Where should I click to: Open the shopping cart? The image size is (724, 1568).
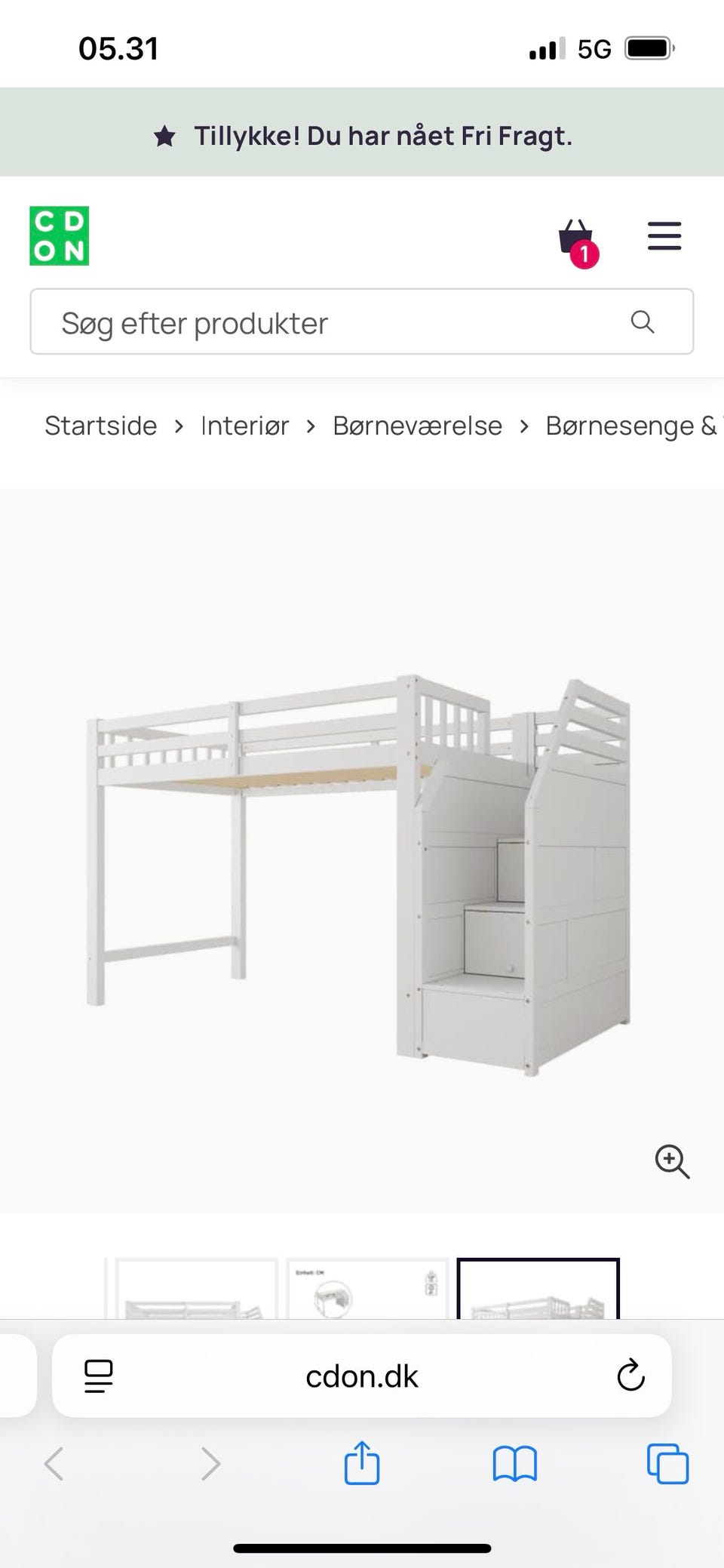tap(575, 236)
